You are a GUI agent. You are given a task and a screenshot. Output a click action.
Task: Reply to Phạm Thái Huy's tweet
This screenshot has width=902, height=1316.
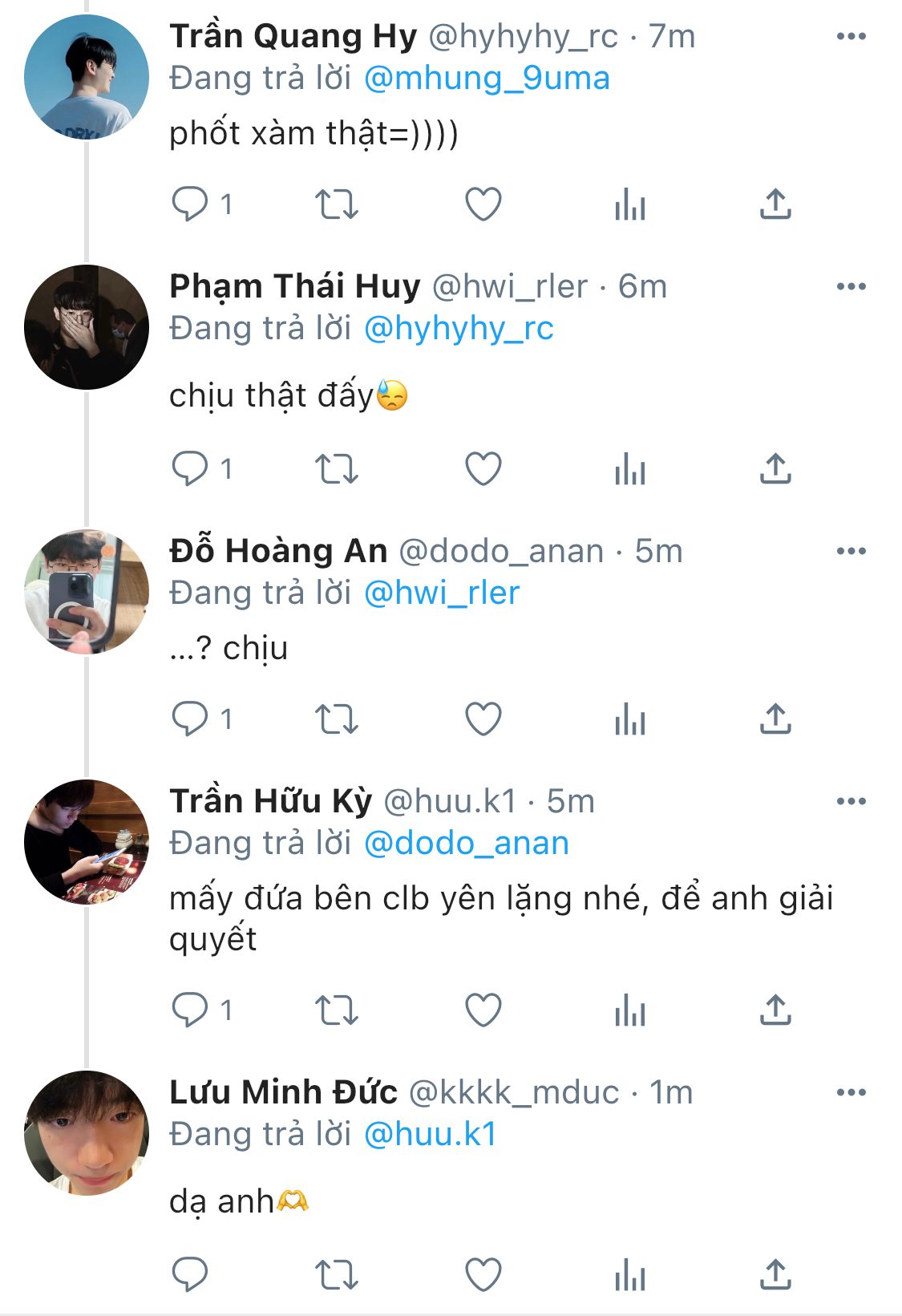[x=190, y=469]
